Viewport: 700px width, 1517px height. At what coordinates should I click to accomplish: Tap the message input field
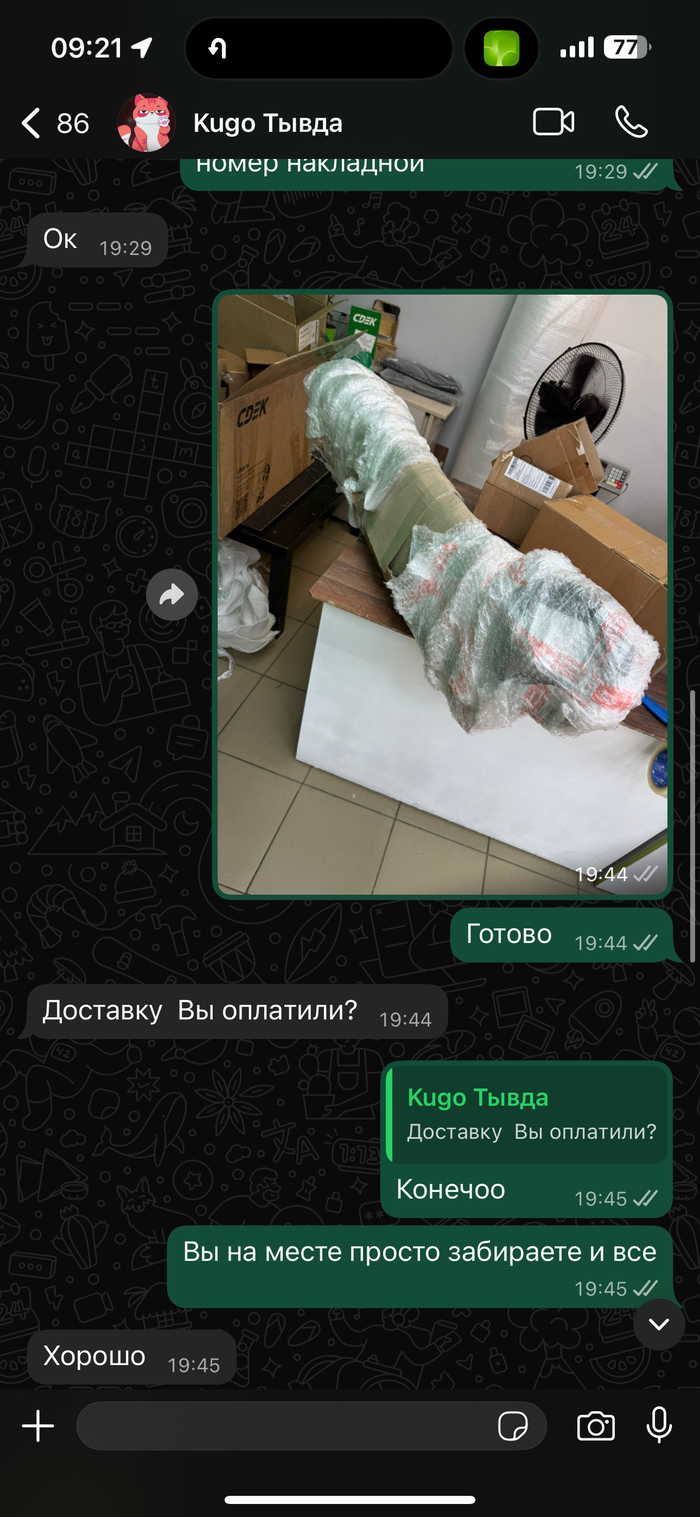pos(285,1426)
